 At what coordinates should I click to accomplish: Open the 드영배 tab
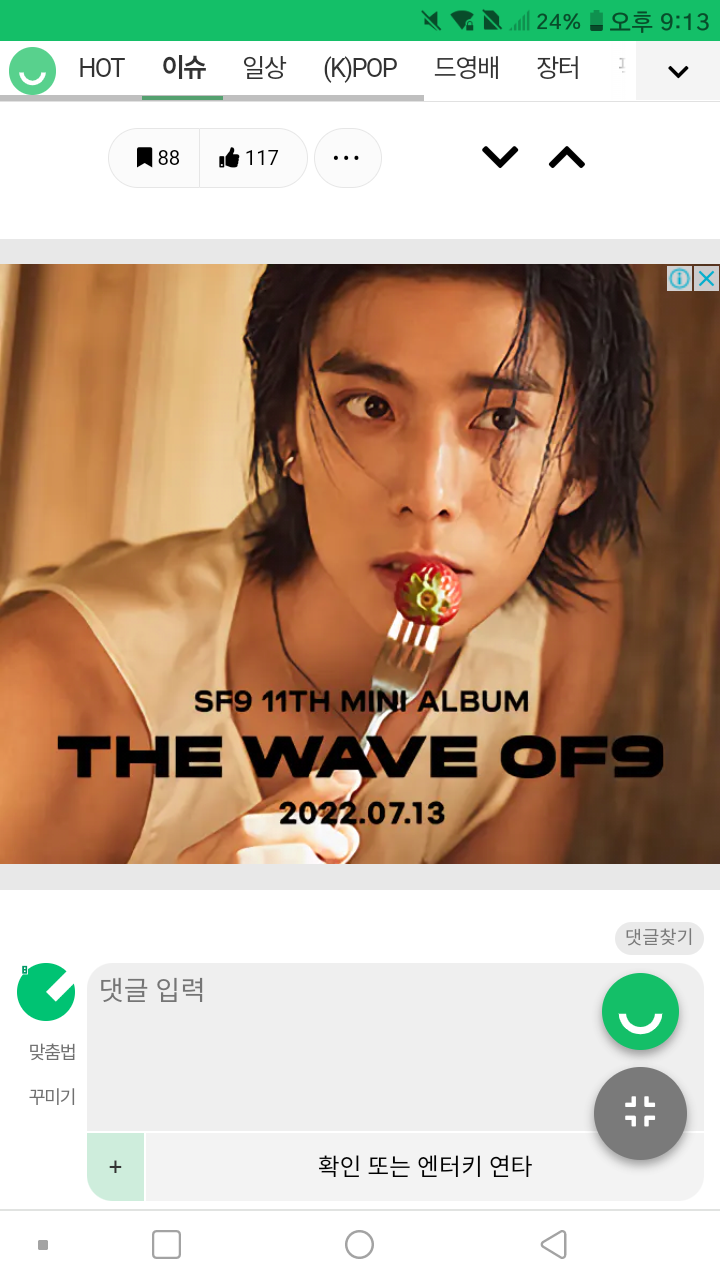(x=466, y=68)
